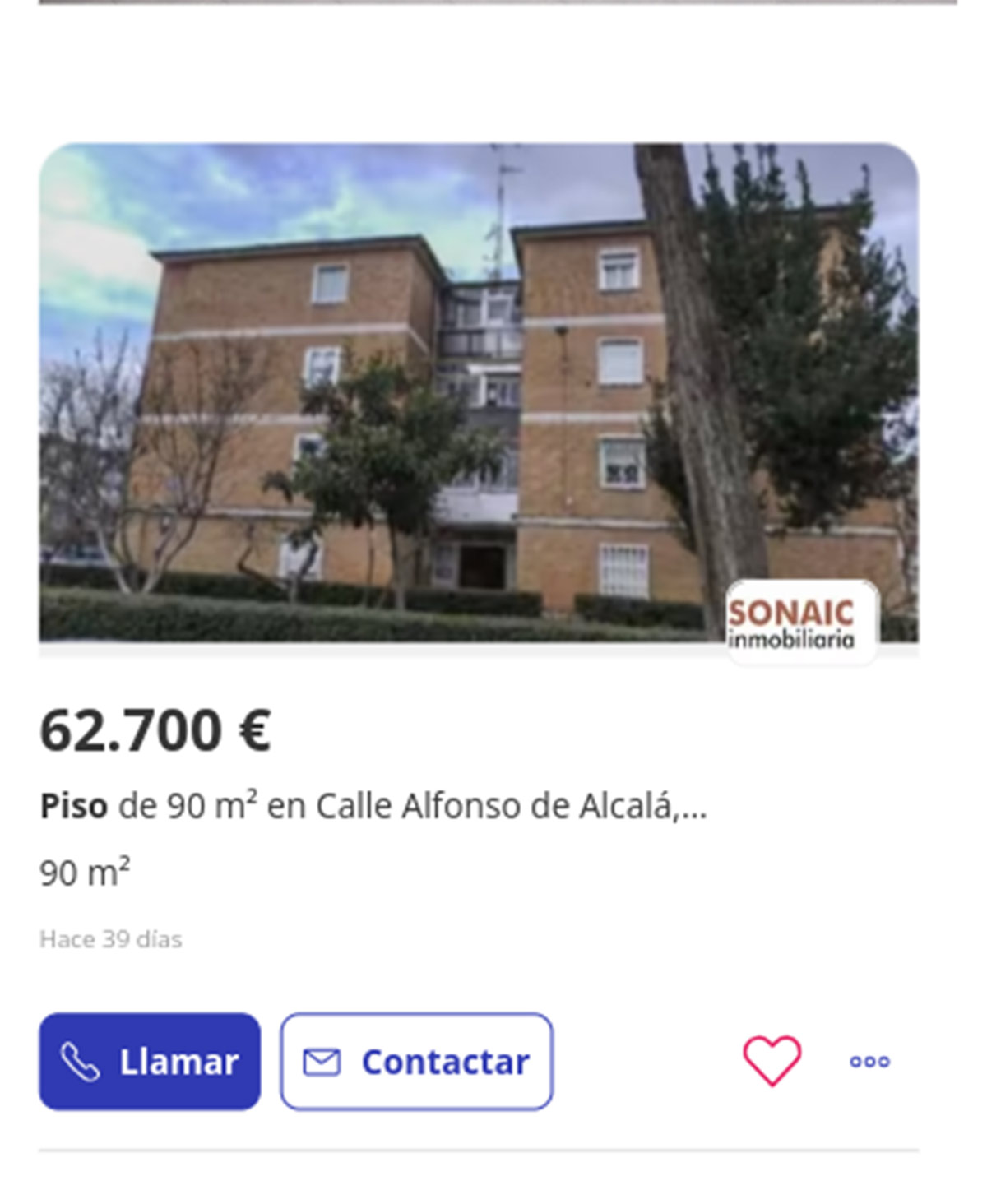Viewport: 987px width, 1204px height.
Task: Open the 62.700 € flat listing photo
Action: click(x=478, y=392)
